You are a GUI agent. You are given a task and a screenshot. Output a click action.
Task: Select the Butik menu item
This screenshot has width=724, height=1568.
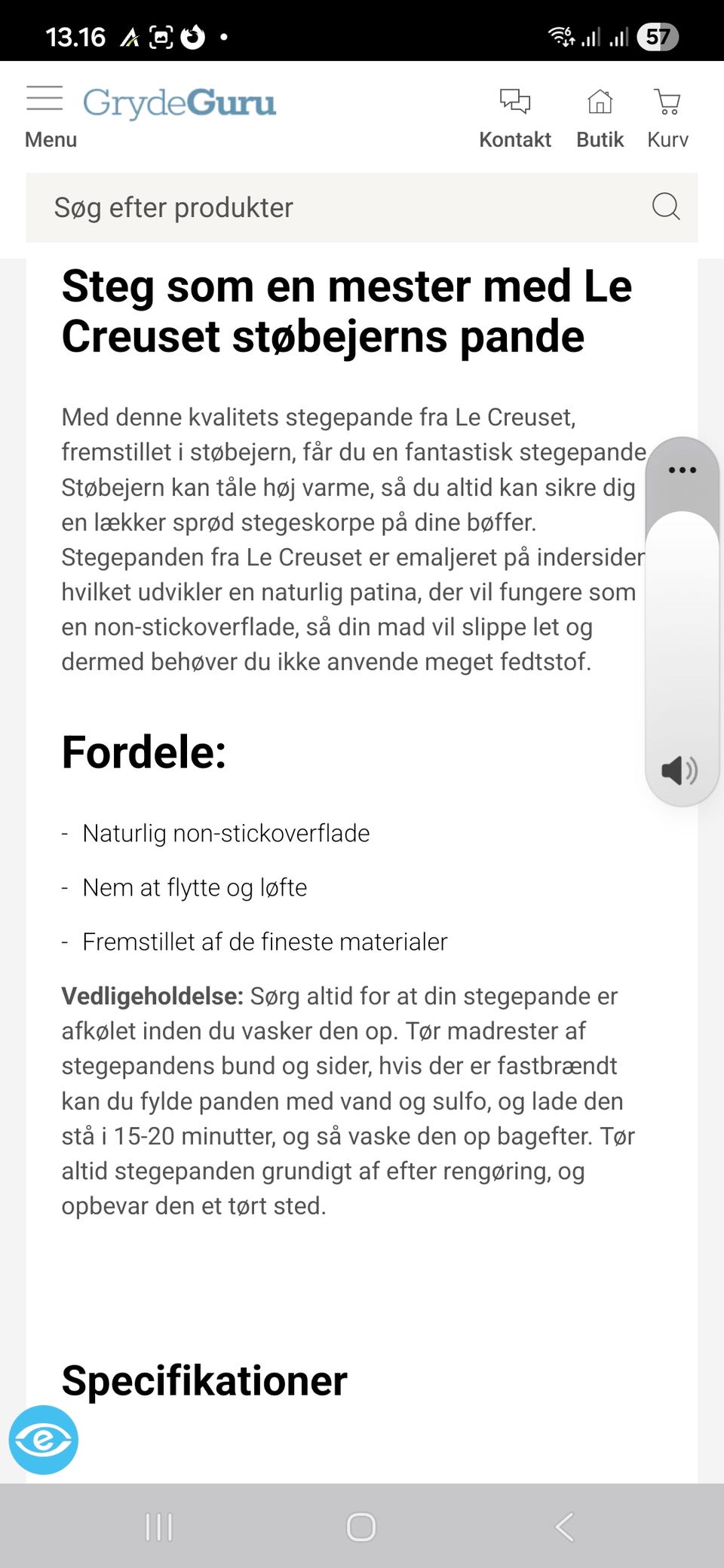[600, 139]
